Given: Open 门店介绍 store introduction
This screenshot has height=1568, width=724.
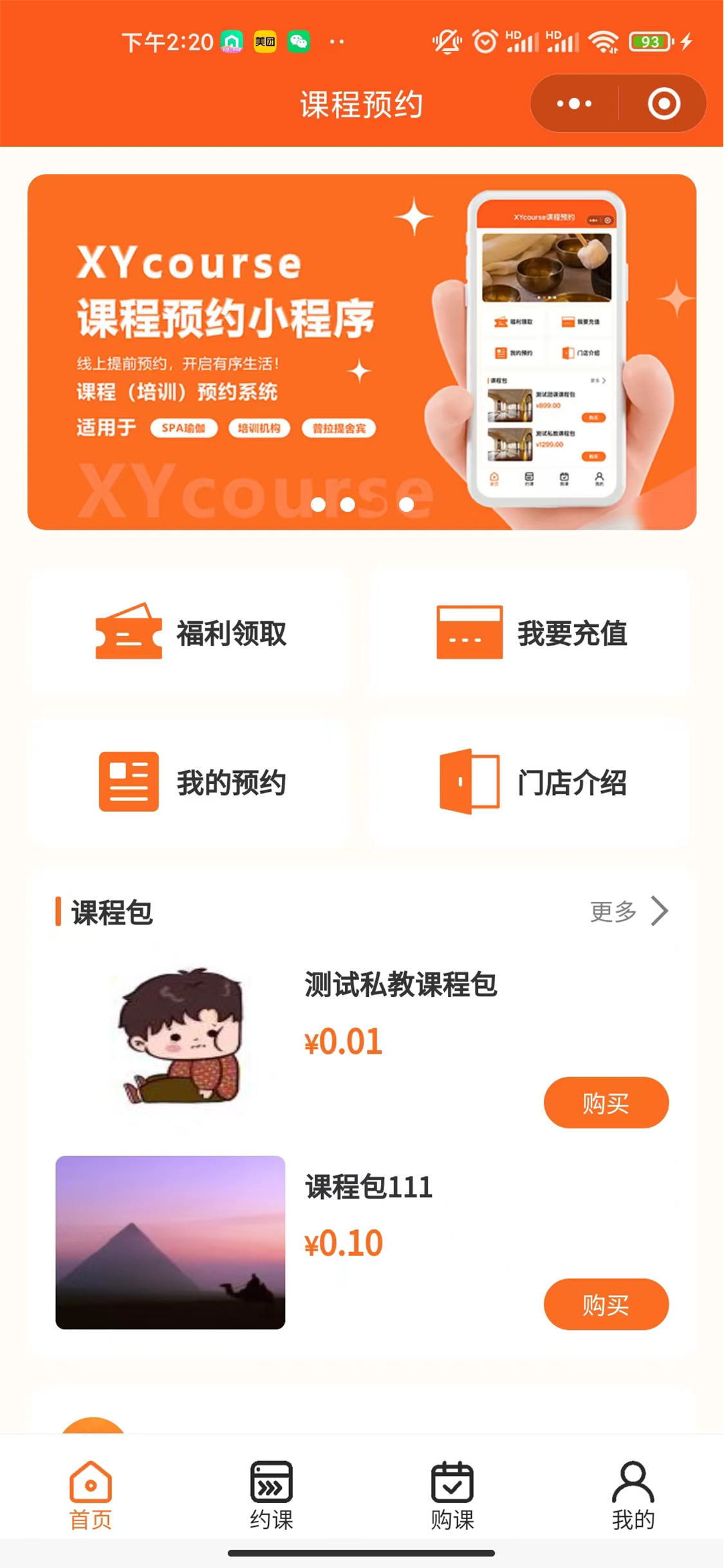Looking at the screenshot, I should pyautogui.click(x=533, y=782).
